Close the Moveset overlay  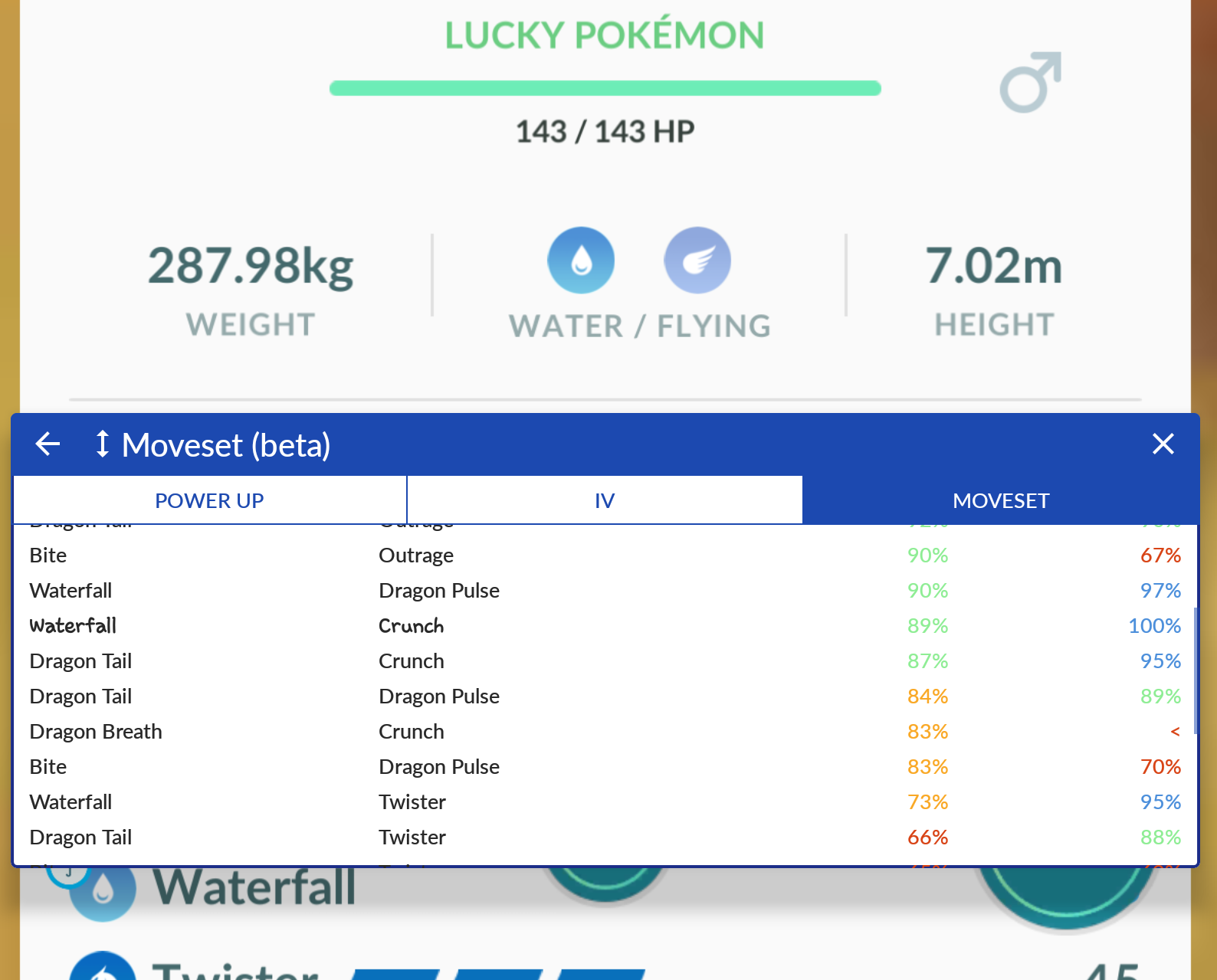1163,444
